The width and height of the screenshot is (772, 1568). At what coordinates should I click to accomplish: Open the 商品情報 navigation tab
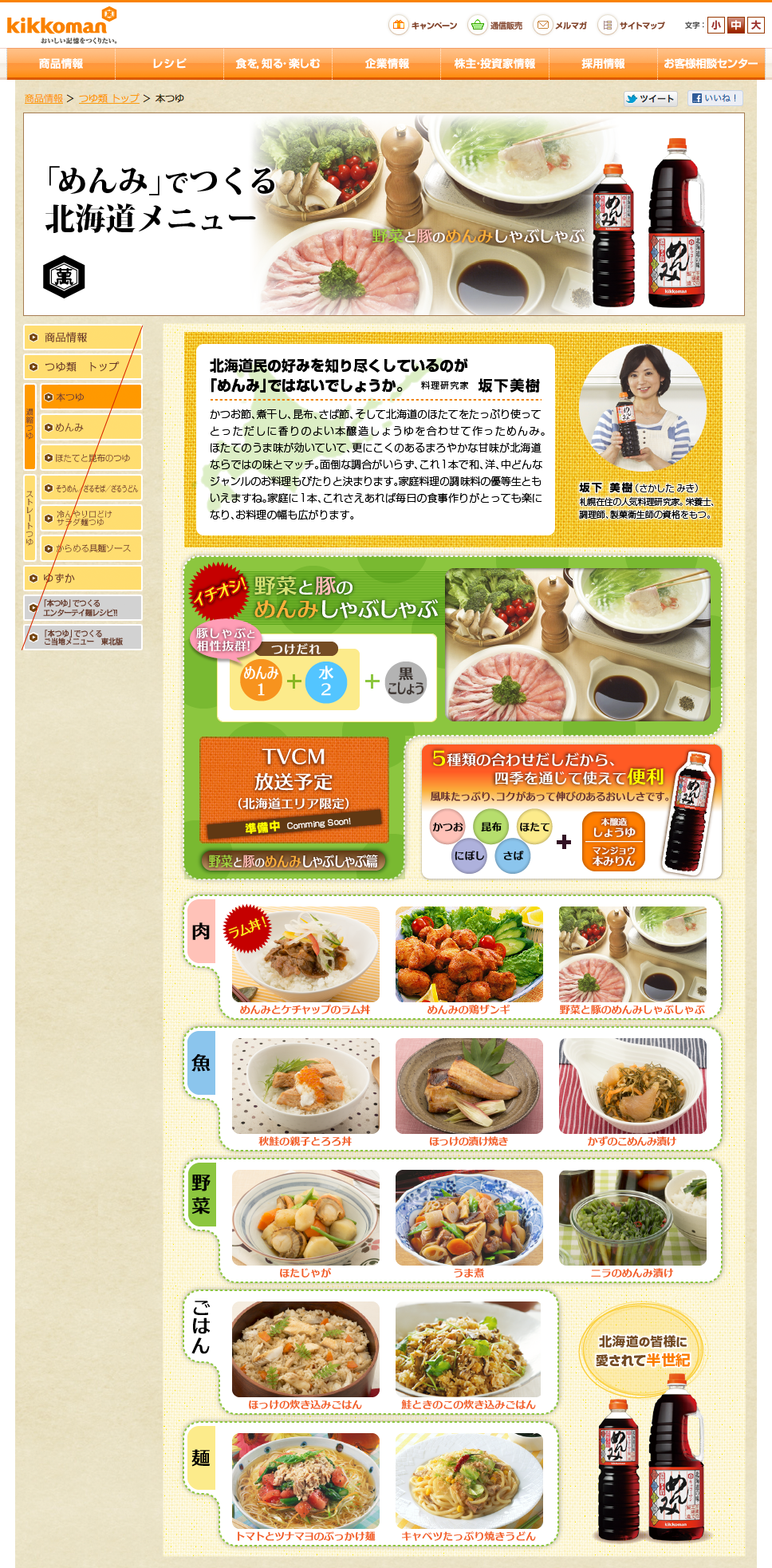coord(61,64)
